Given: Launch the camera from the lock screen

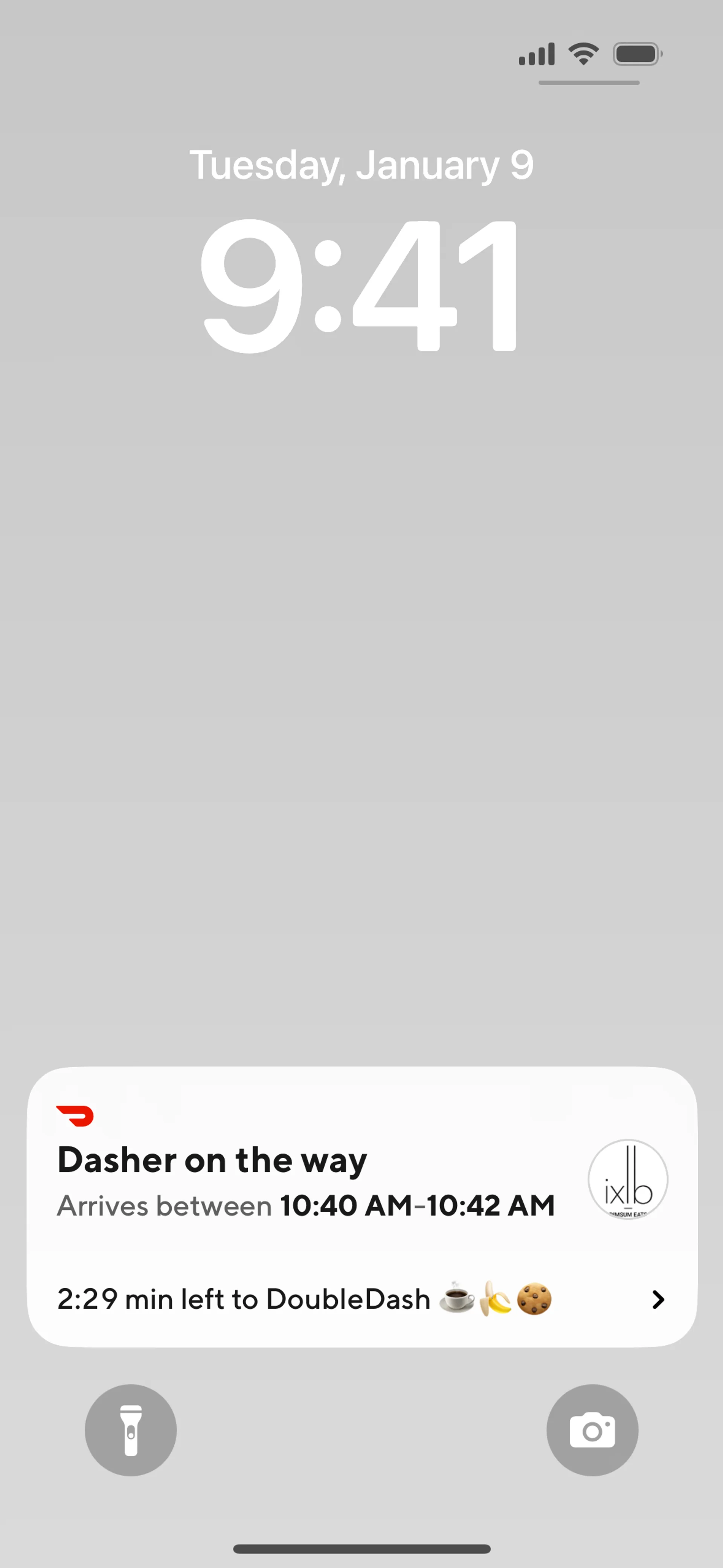Looking at the screenshot, I should pyautogui.click(x=592, y=1430).
